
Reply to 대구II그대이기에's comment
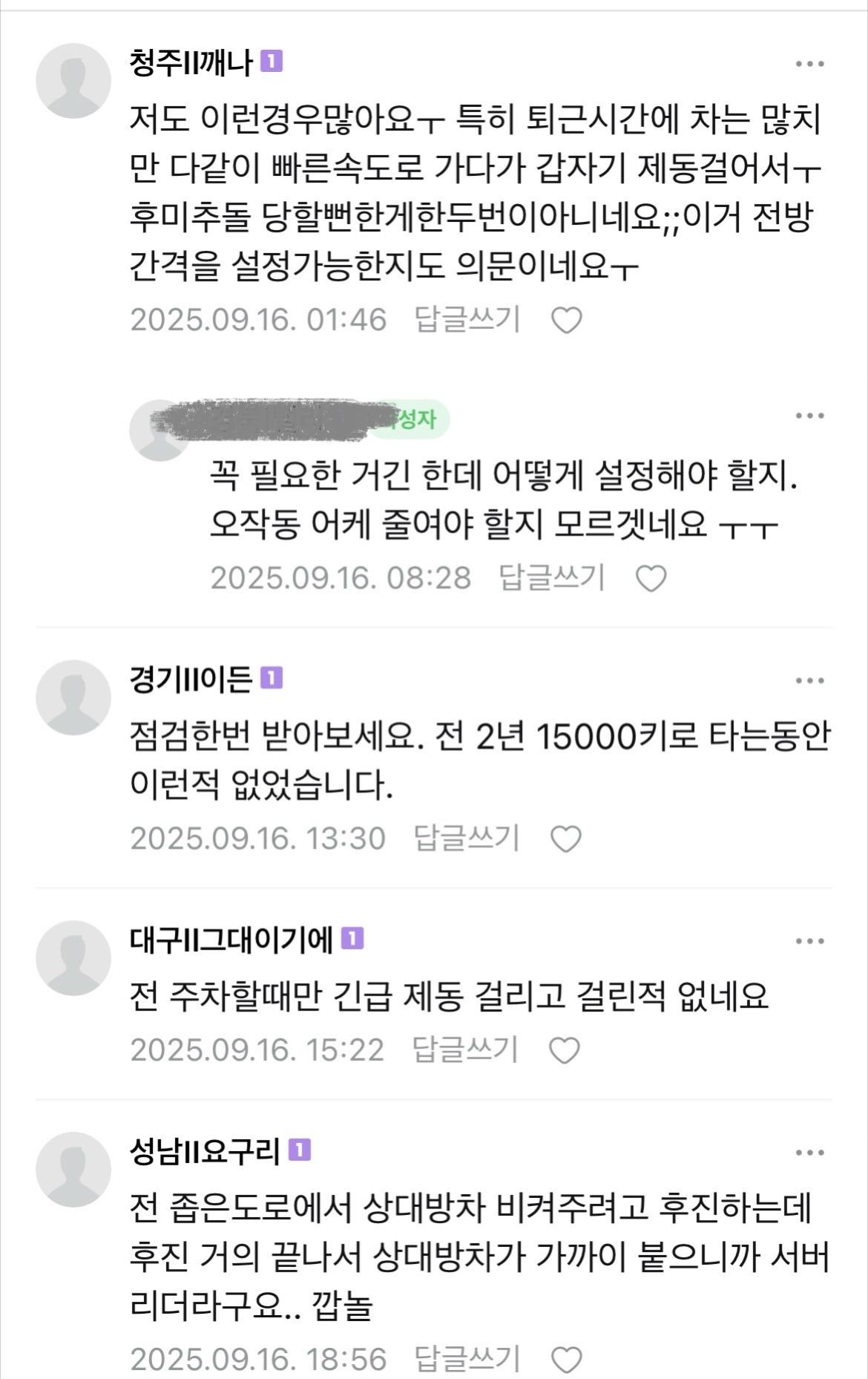pos(465,1049)
